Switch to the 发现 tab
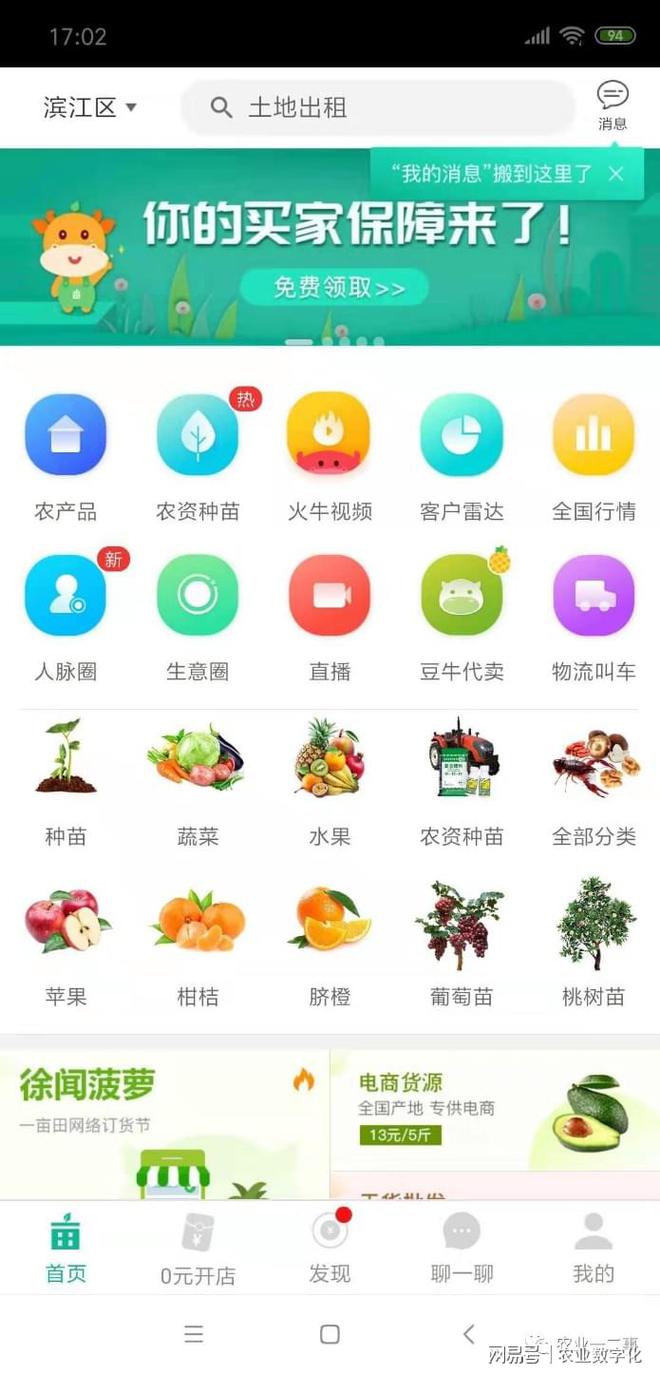 pyautogui.click(x=329, y=1246)
